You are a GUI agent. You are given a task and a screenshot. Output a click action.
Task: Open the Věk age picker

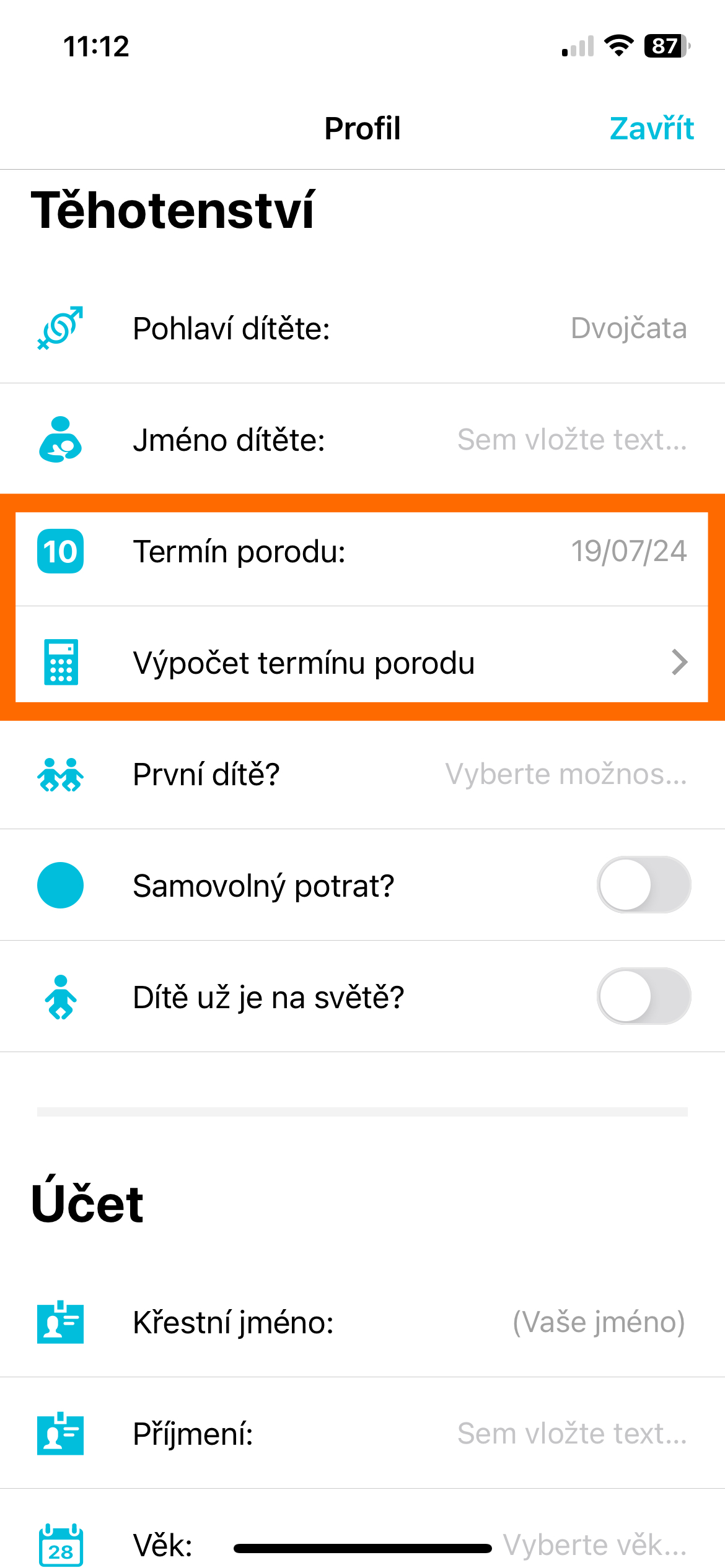594,1544
